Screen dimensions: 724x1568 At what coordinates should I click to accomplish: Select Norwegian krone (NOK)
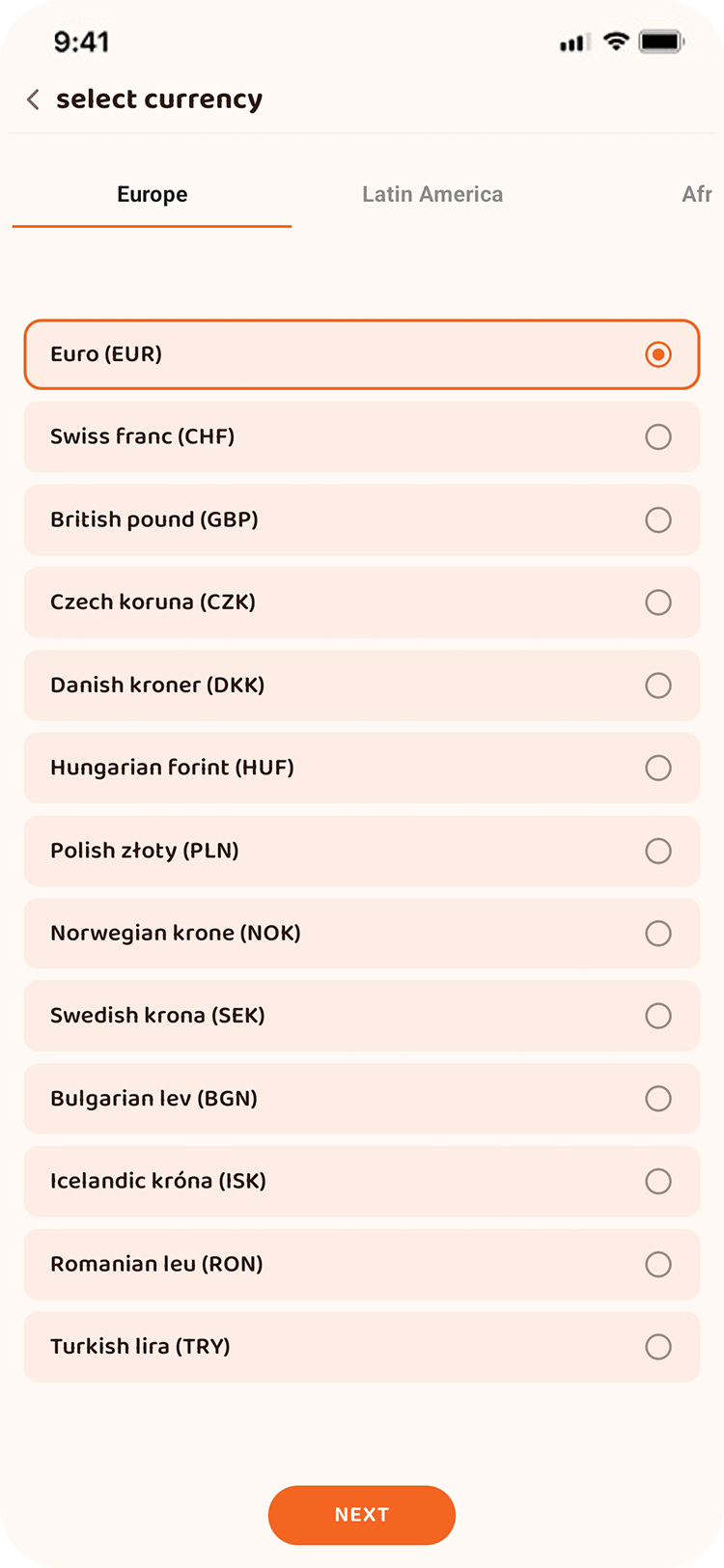[x=361, y=934]
